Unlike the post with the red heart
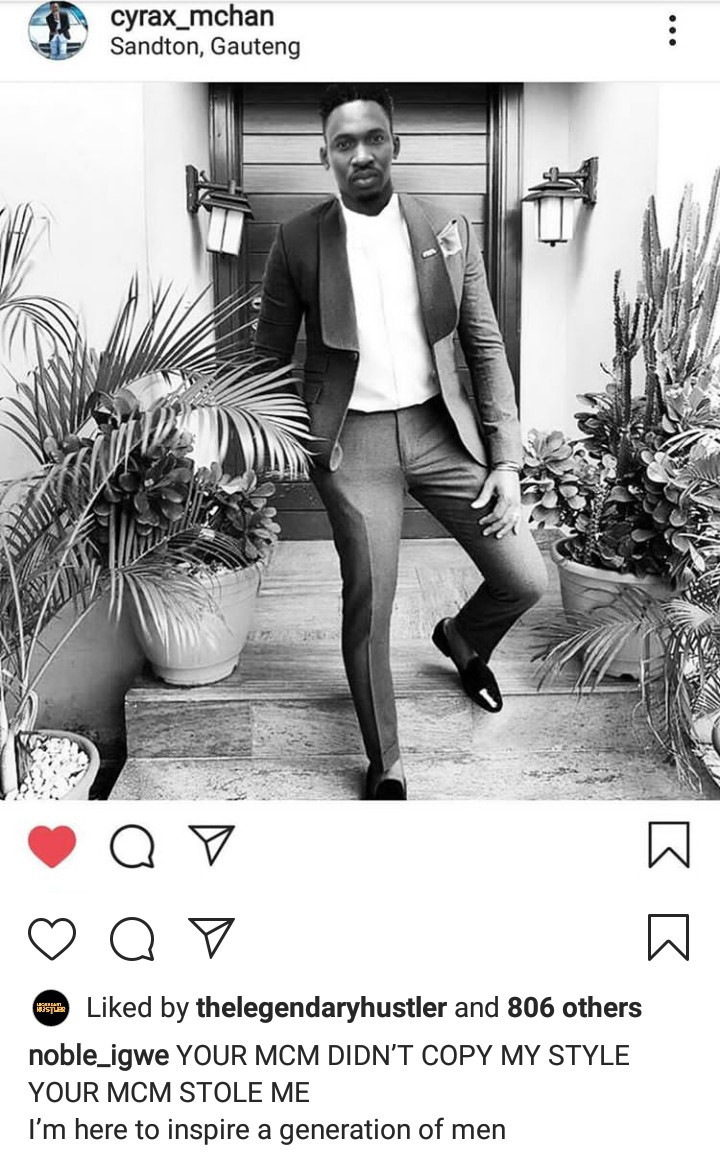This screenshot has height=1158, width=720. pyautogui.click(x=52, y=848)
